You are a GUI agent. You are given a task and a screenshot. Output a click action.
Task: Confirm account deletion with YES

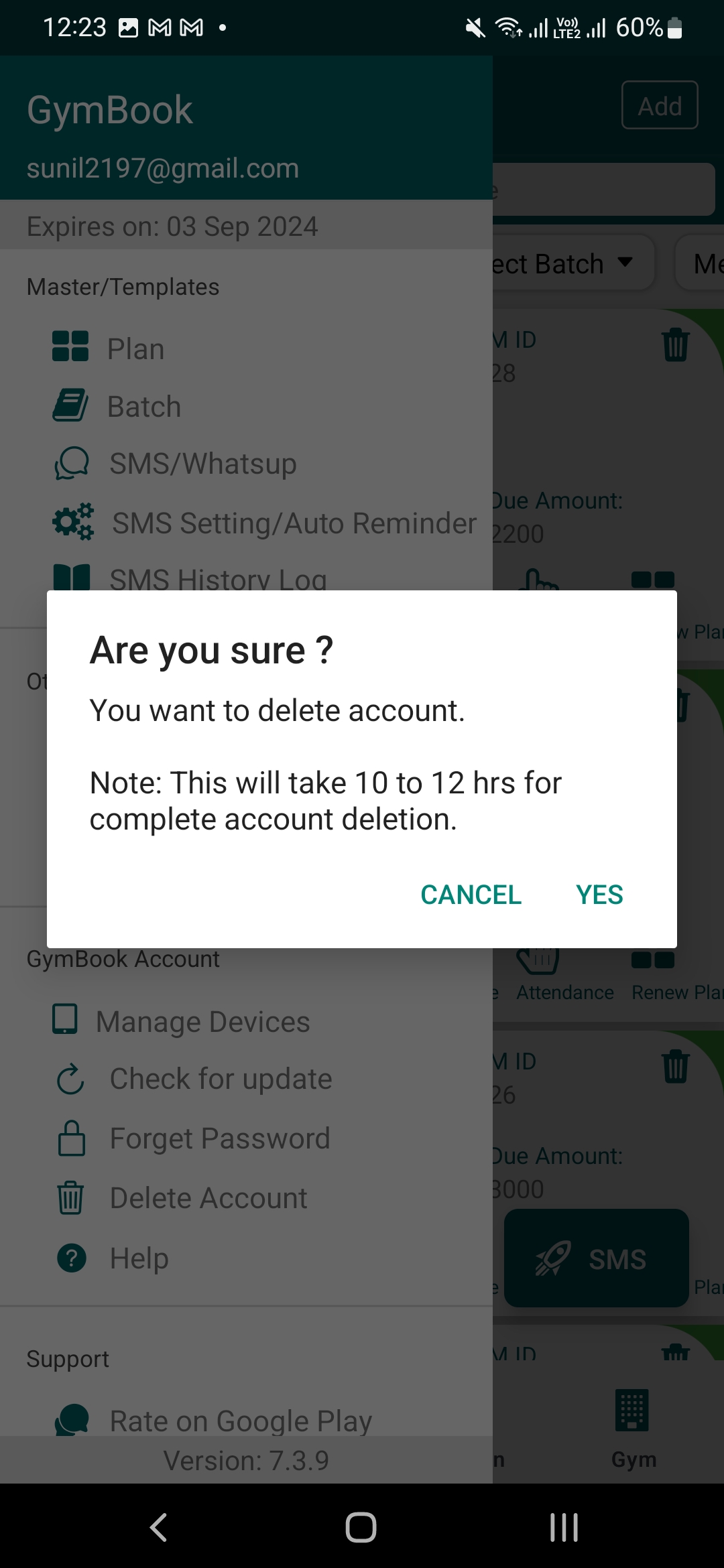tap(599, 895)
